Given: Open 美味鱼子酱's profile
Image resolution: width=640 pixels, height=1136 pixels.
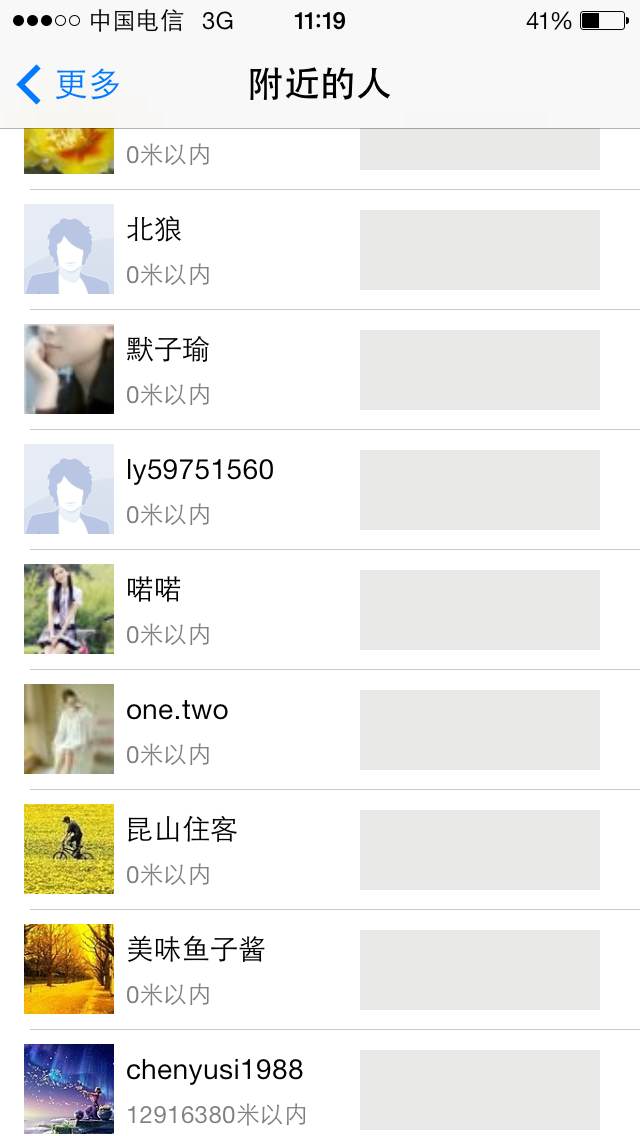Looking at the screenshot, I should (x=195, y=951).
